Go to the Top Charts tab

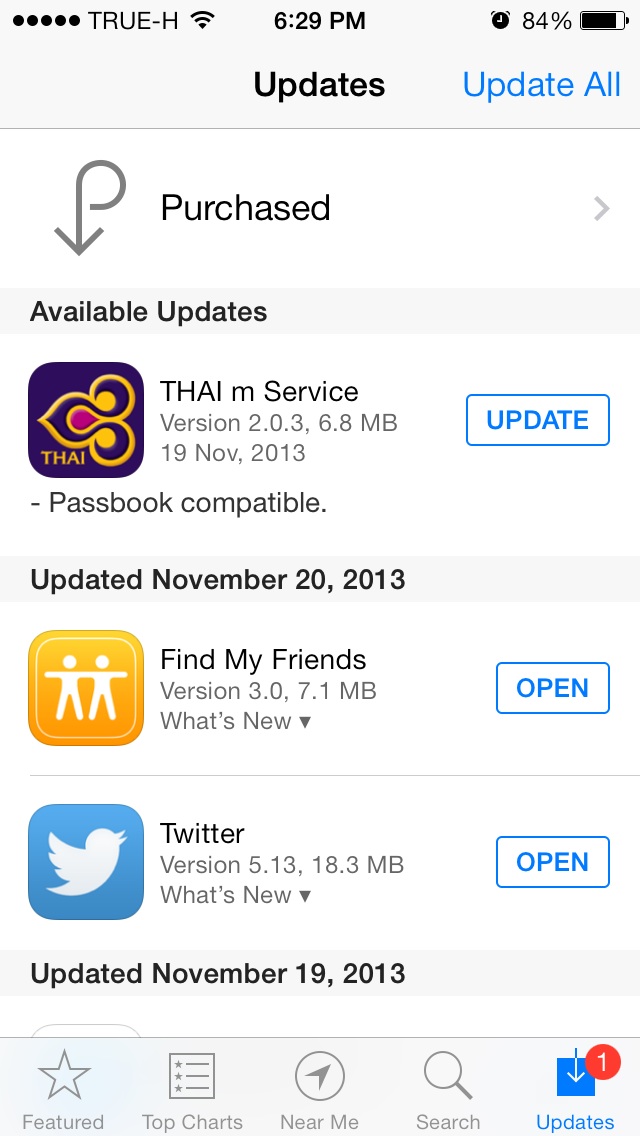(192, 1089)
